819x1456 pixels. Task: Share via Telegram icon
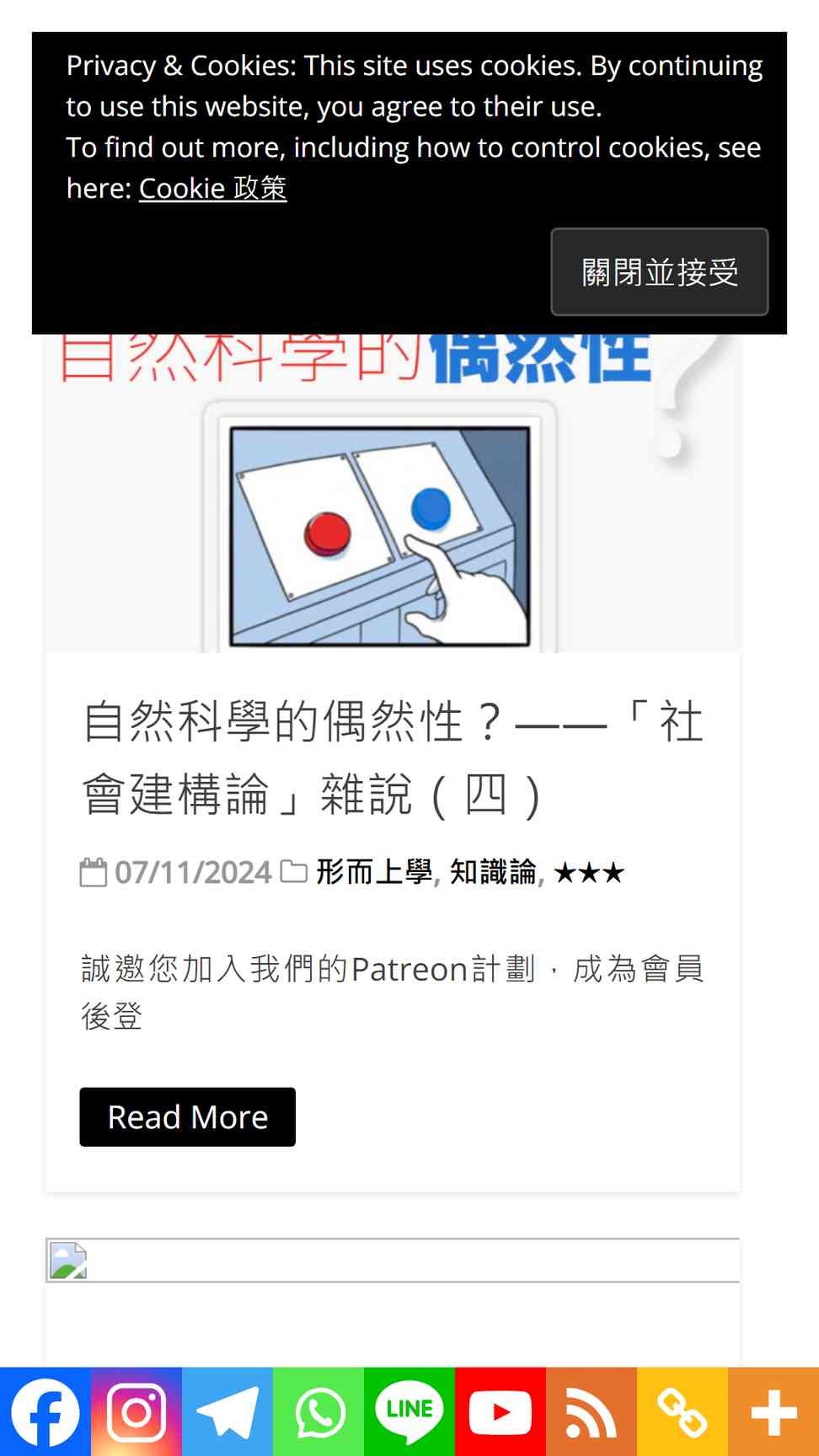tap(227, 1412)
